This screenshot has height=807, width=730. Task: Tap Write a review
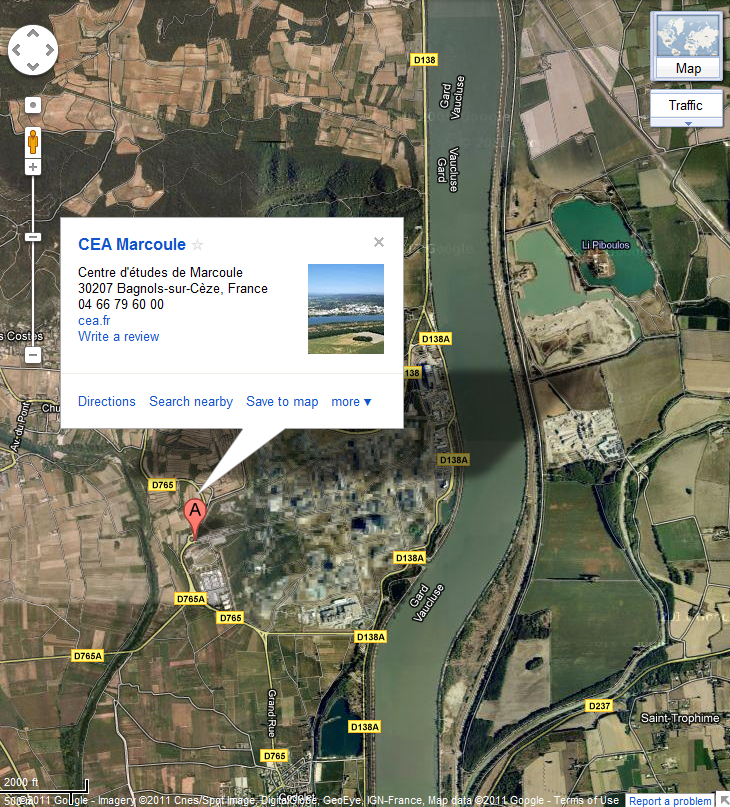click(x=118, y=336)
